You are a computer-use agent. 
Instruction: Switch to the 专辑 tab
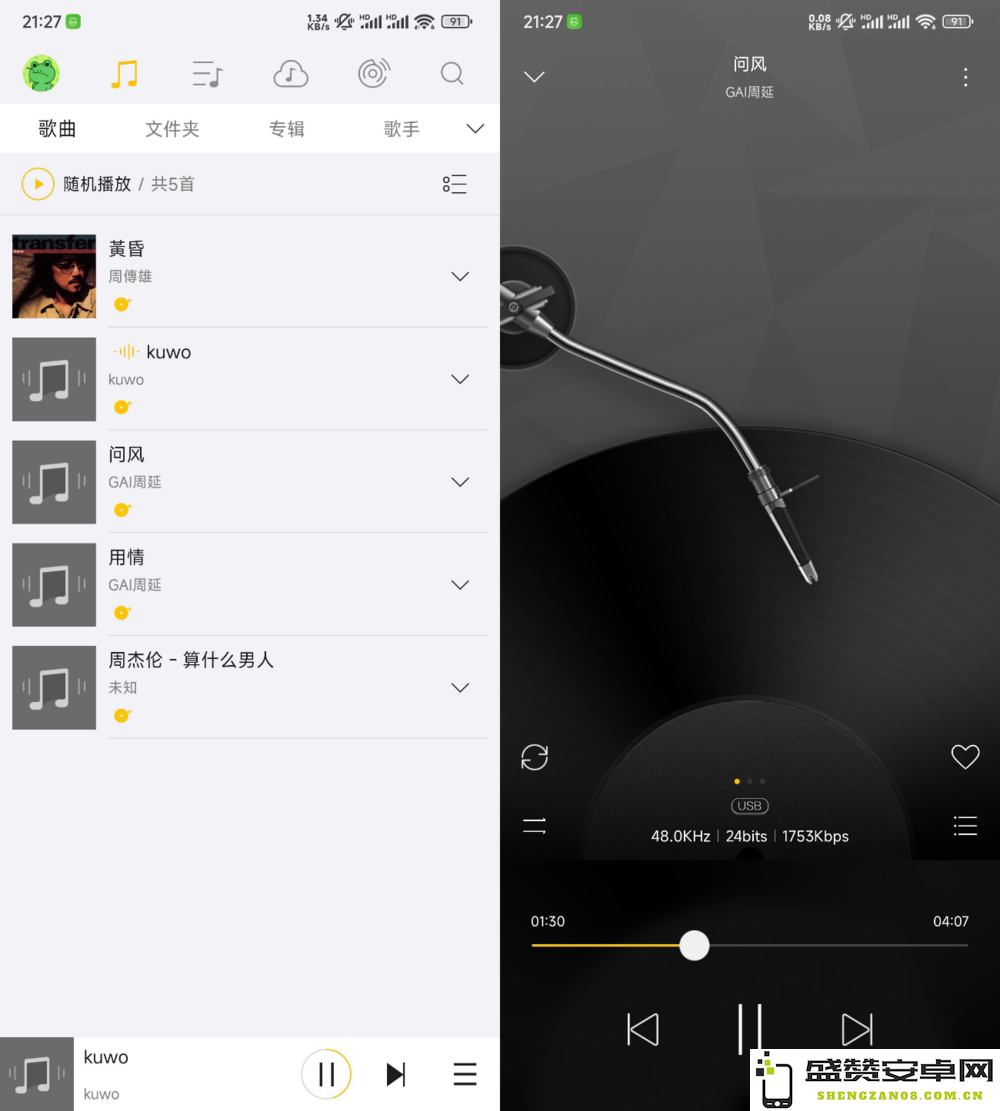pyautogui.click(x=286, y=129)
